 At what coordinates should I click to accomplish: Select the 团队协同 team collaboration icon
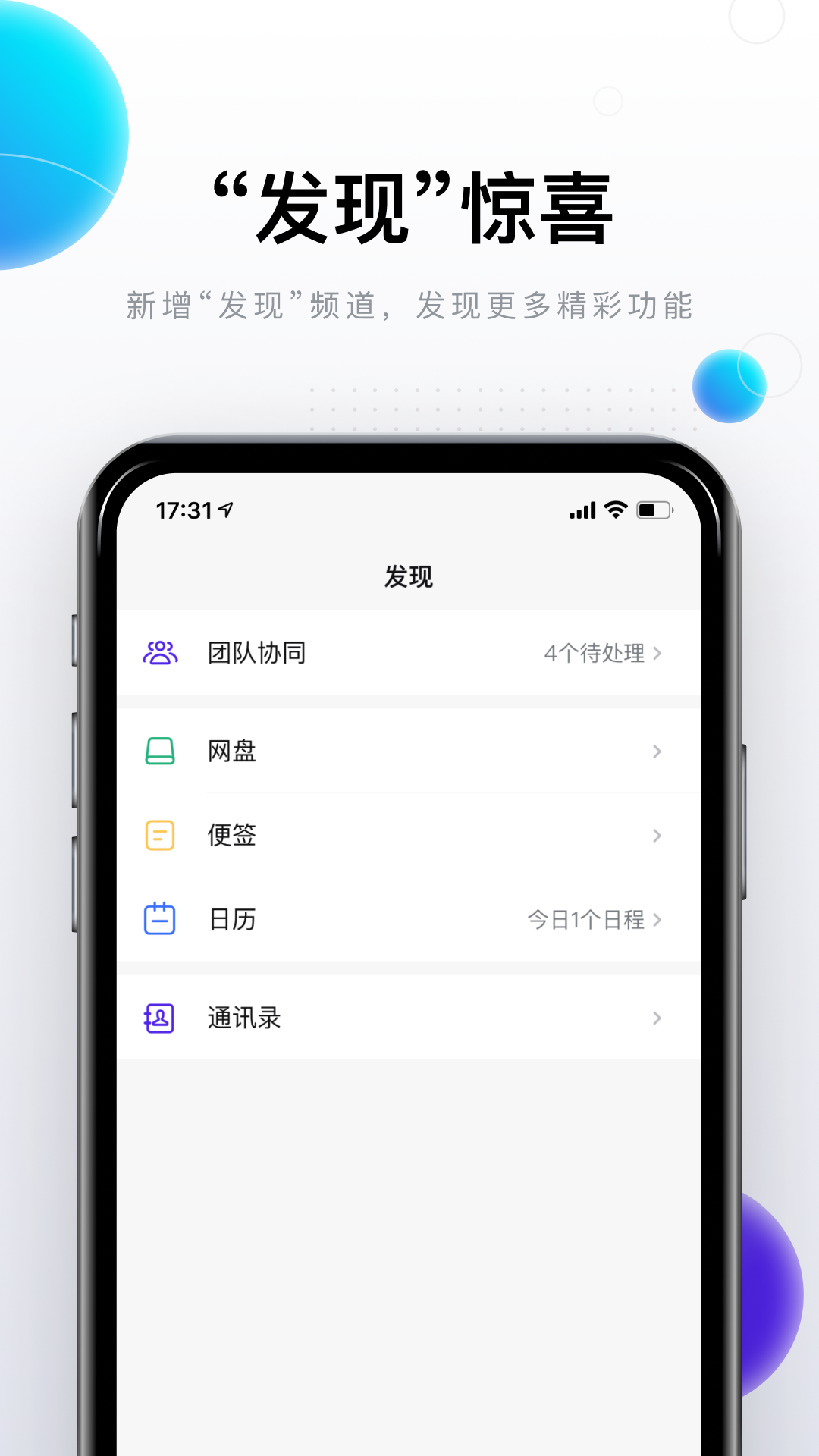point(158,654)
